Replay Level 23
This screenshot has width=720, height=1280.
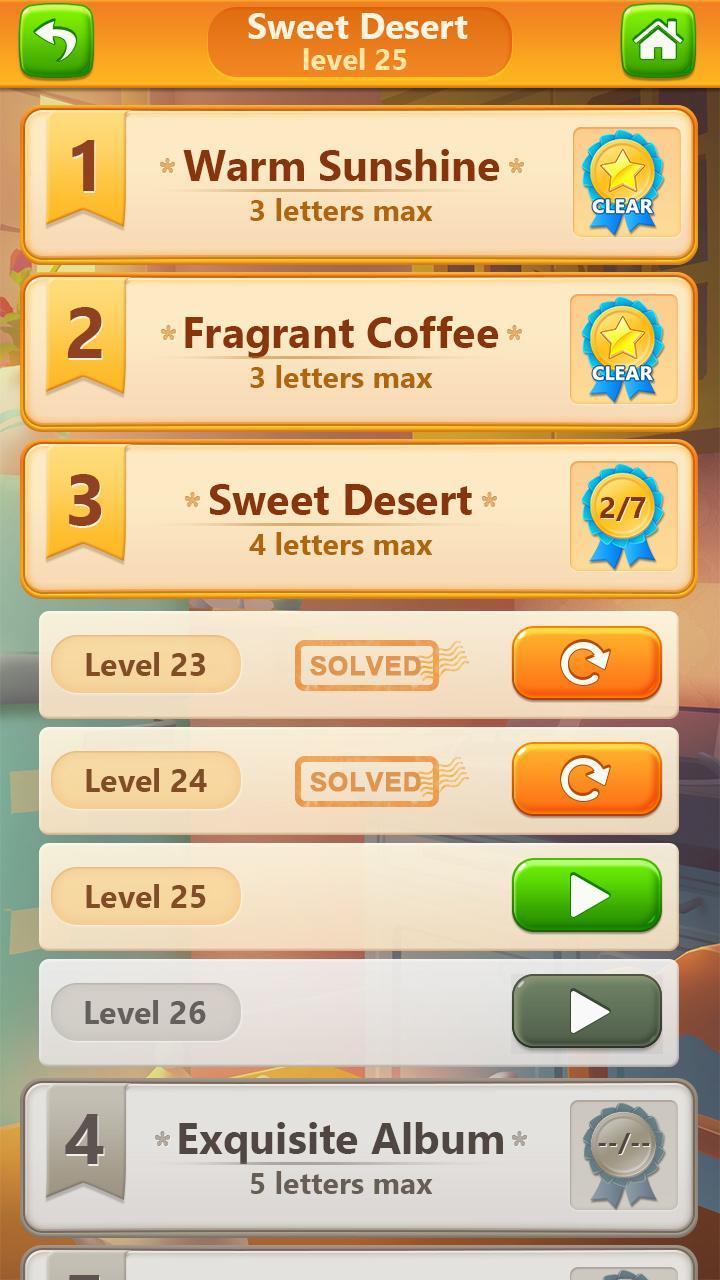[586, 663]
